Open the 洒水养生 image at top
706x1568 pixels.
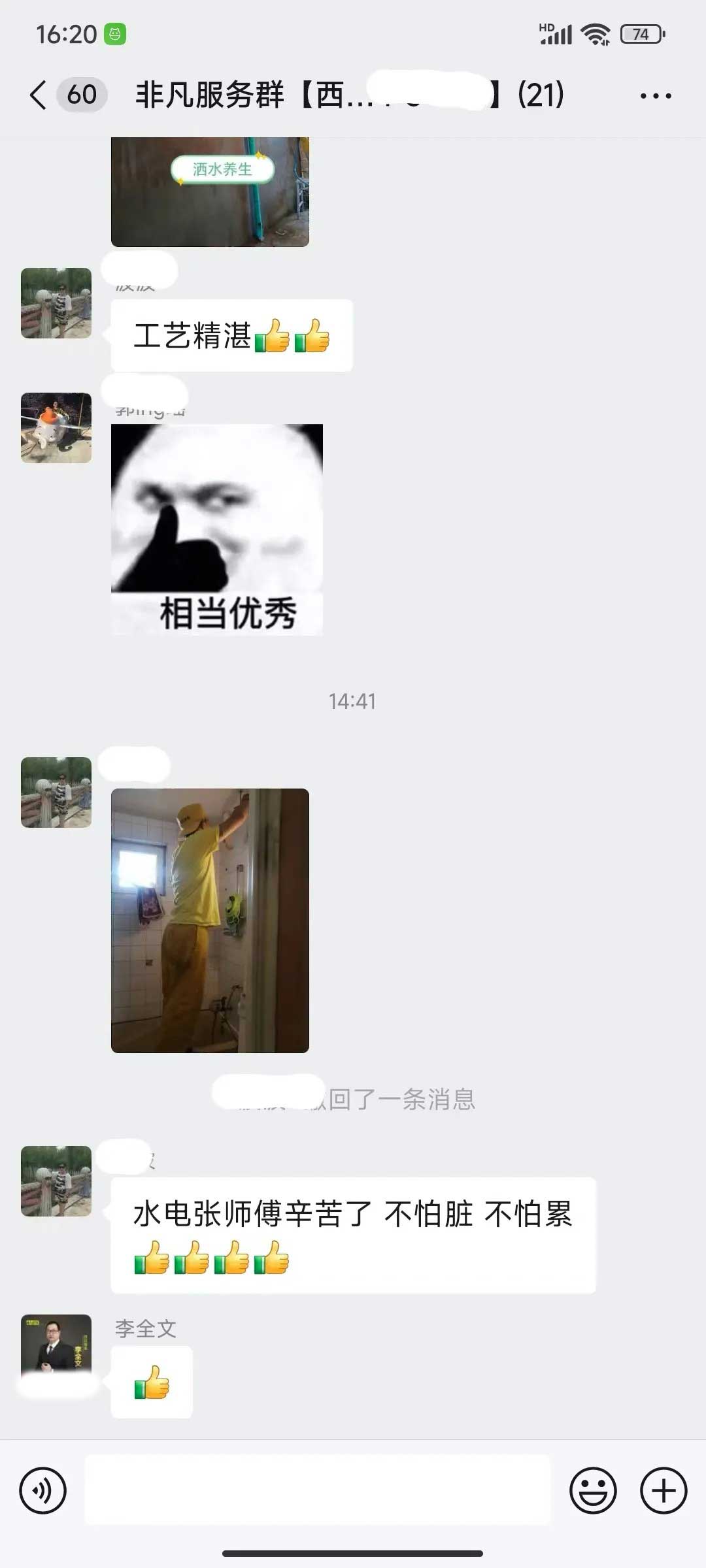[210, 191]
